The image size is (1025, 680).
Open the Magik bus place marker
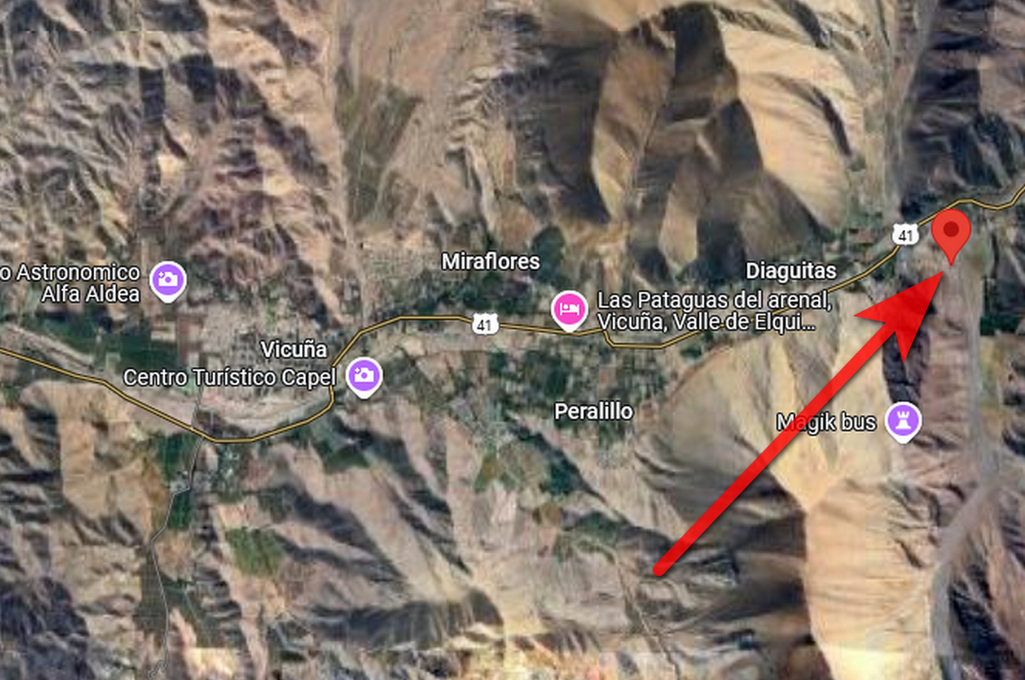point(905,423)
